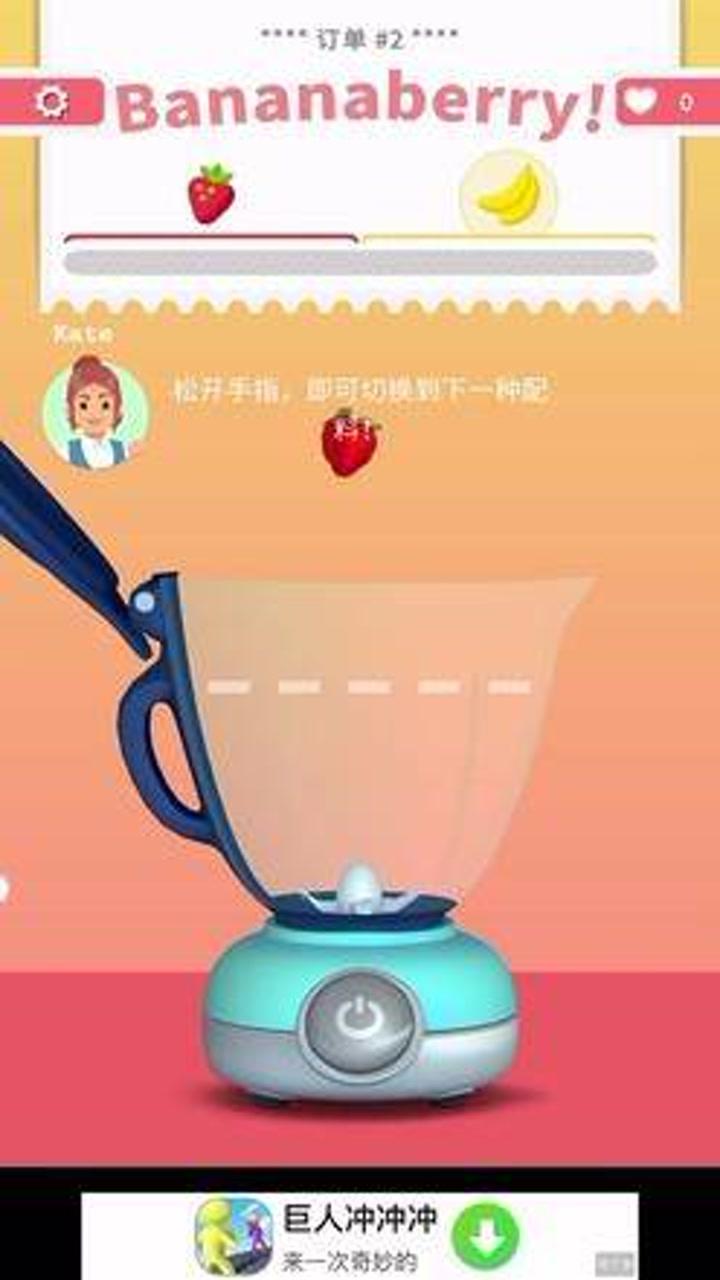Tap the blender power button
This screenshot has height=1280, width=720.
[x=360, y=1021]
